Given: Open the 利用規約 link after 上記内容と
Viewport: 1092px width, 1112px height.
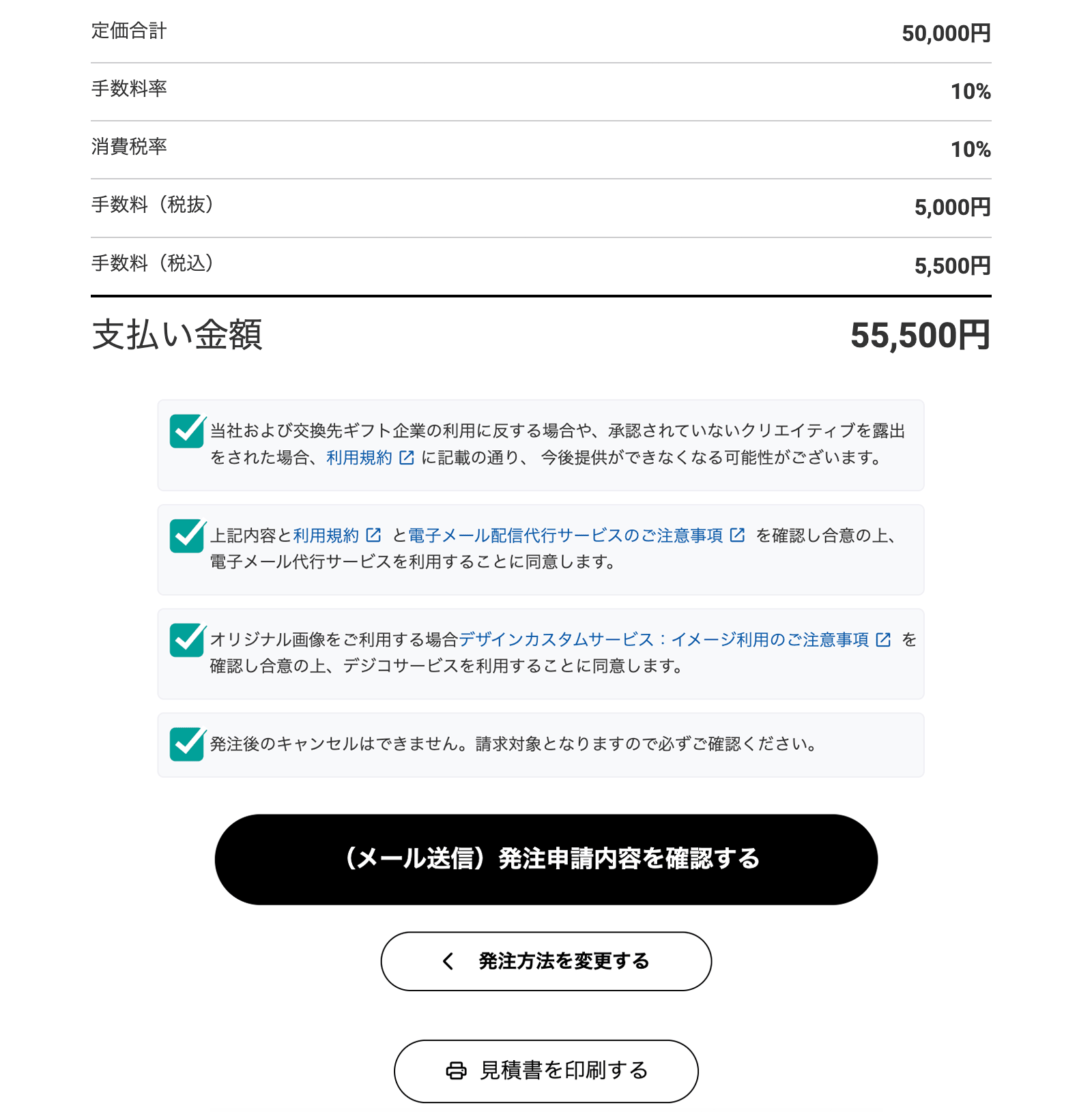Looking at the screenshot, I should click(x=326, y=536).
